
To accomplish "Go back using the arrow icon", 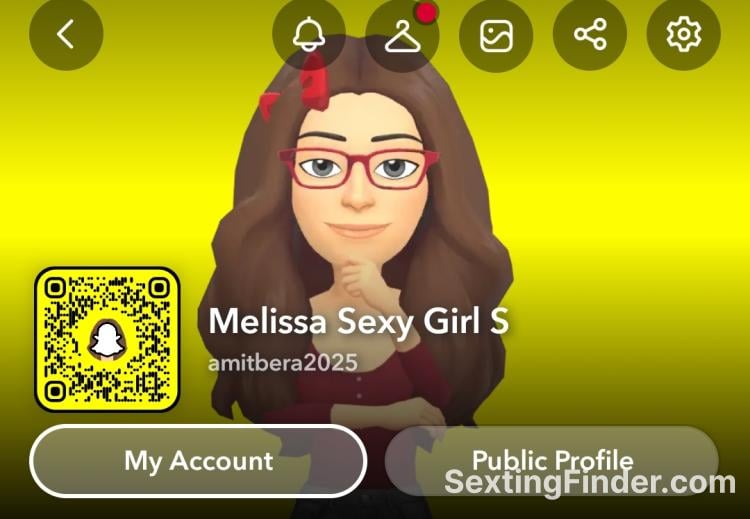I will click(x=66, y=35).
